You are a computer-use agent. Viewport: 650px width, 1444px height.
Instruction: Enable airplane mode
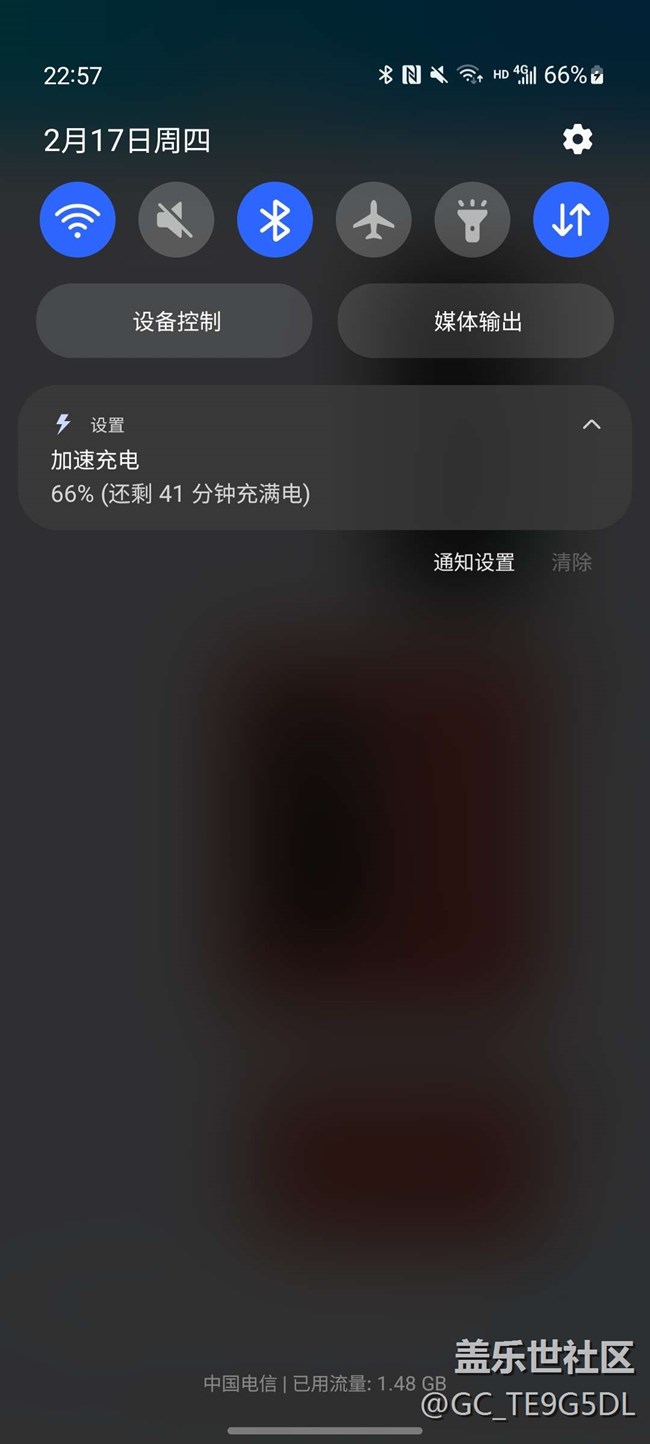[374, 220]
